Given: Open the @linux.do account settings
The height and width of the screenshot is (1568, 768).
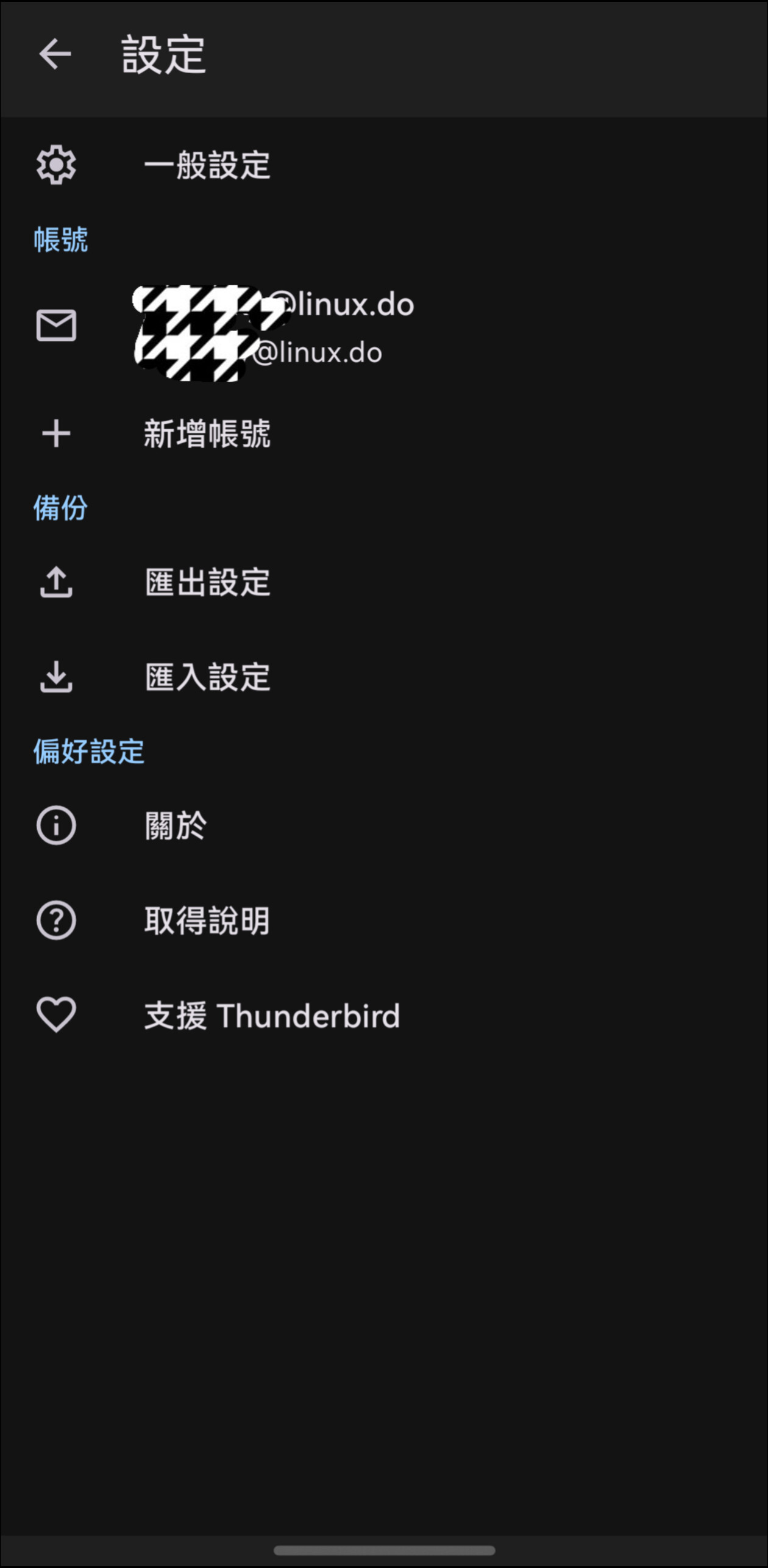Looking at the screenshot, I should click(384, 326).
